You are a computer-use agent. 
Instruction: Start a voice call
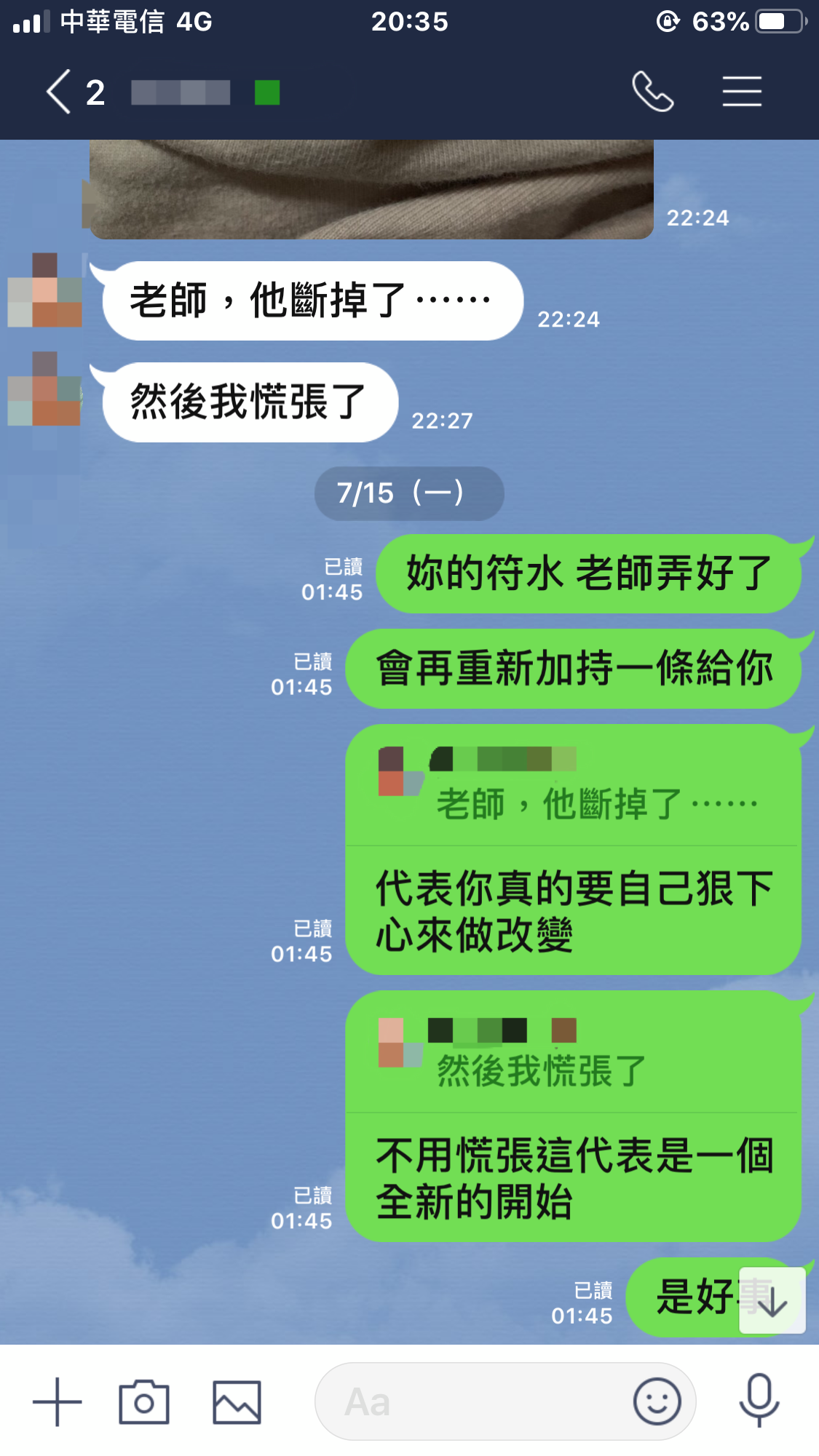point(652,92)
